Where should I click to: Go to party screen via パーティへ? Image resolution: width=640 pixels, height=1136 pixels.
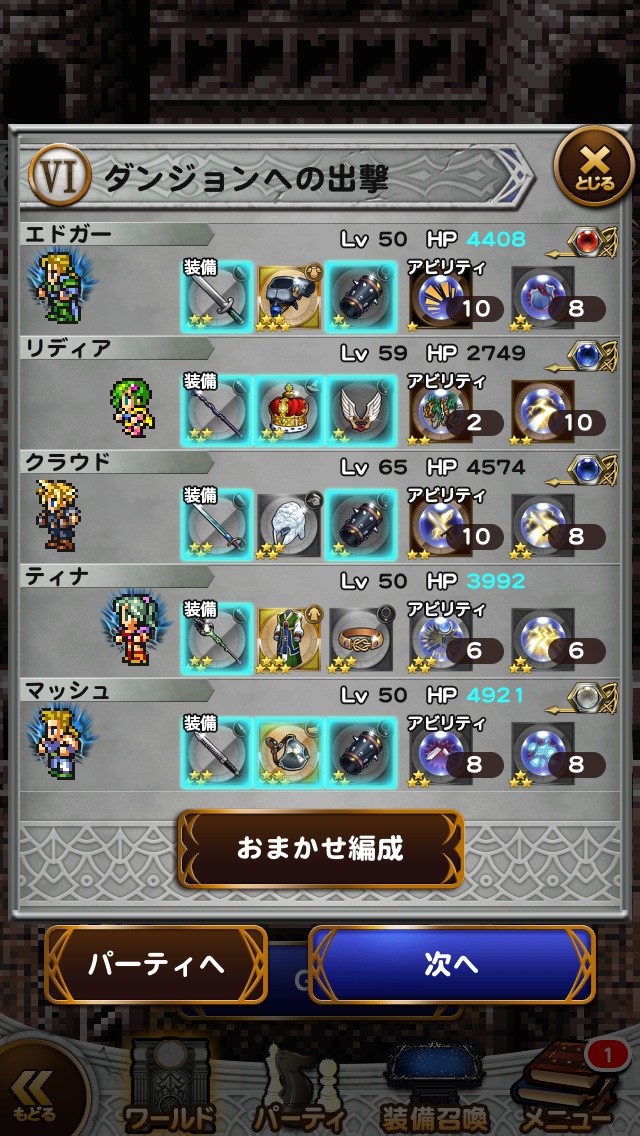click(x=156, y=964)
